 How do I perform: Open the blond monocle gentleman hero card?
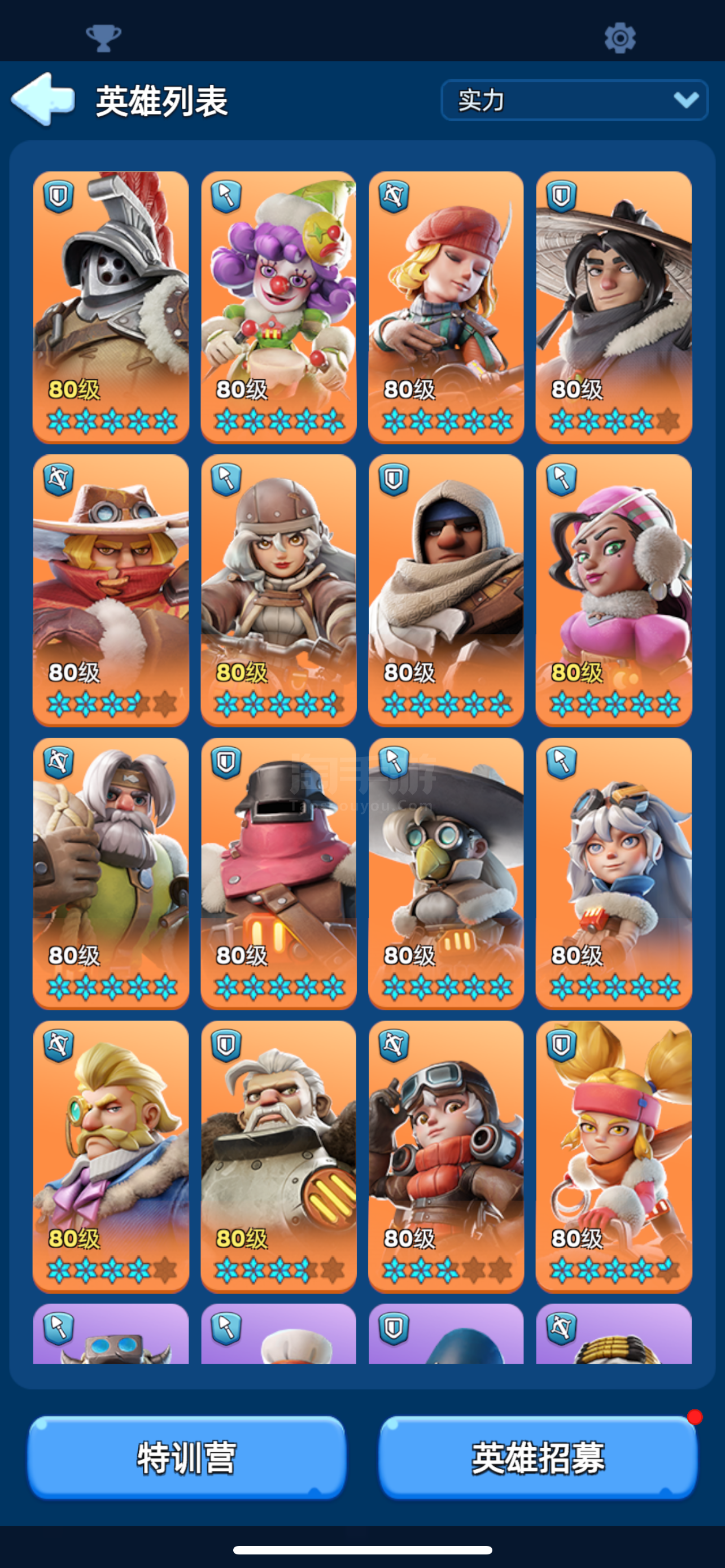pos(111,1156)
